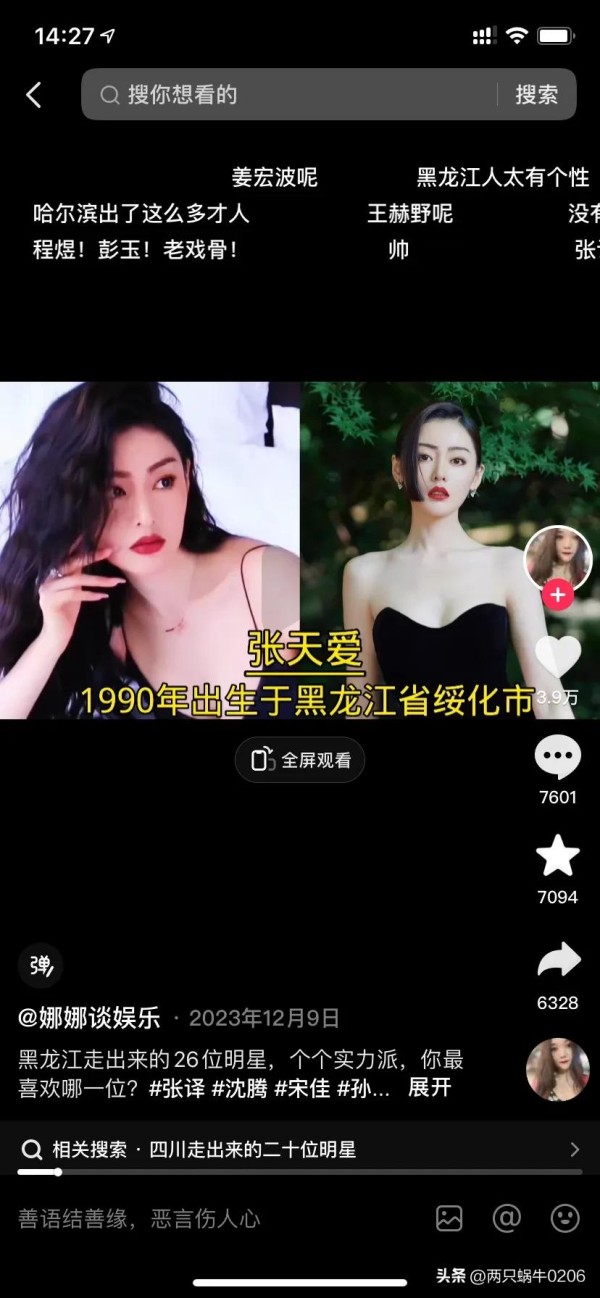Favorite the video with the star icon
The width and height of the screenshot is (600, 1298).
[557, 858]
